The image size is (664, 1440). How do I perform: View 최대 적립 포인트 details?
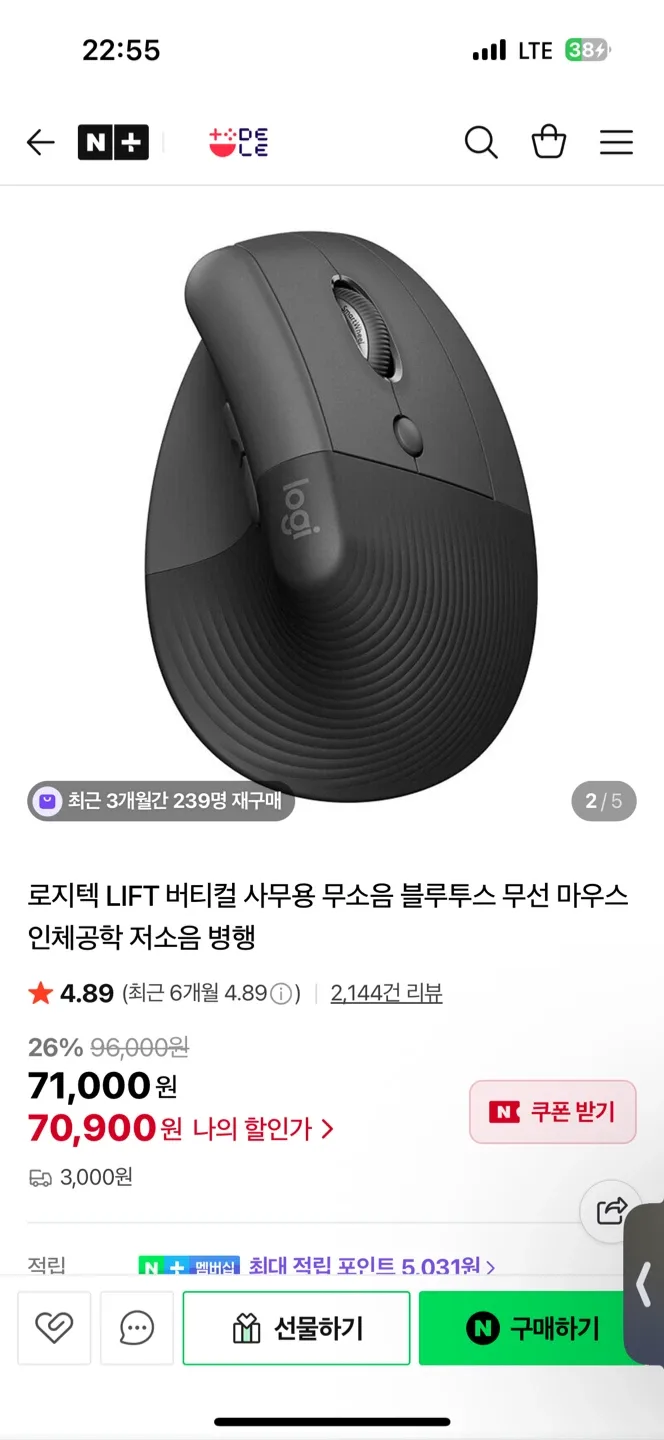point(370,1267)
